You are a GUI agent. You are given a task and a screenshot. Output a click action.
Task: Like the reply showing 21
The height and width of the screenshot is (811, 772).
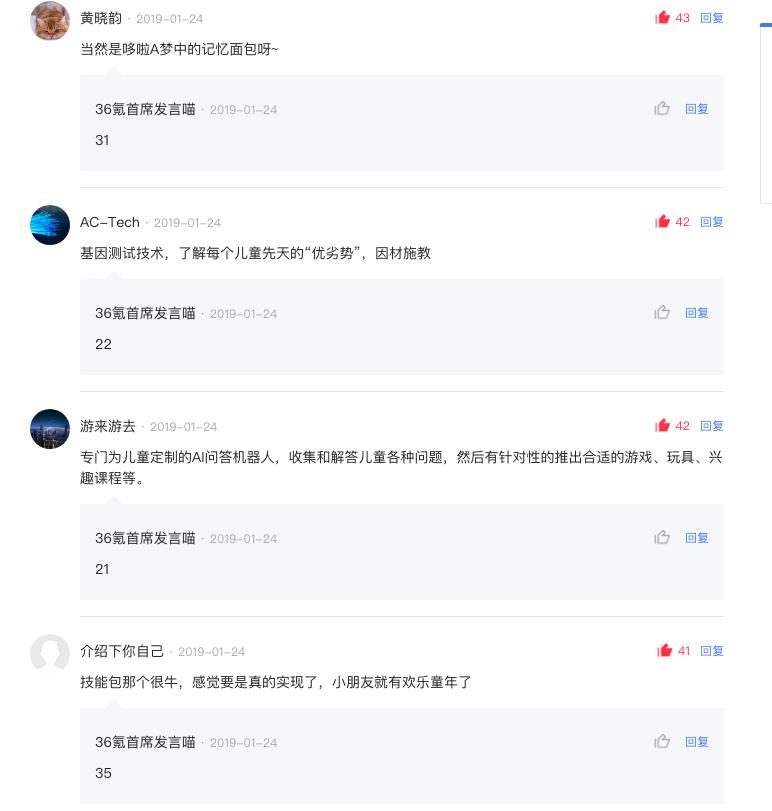(662, 538)
